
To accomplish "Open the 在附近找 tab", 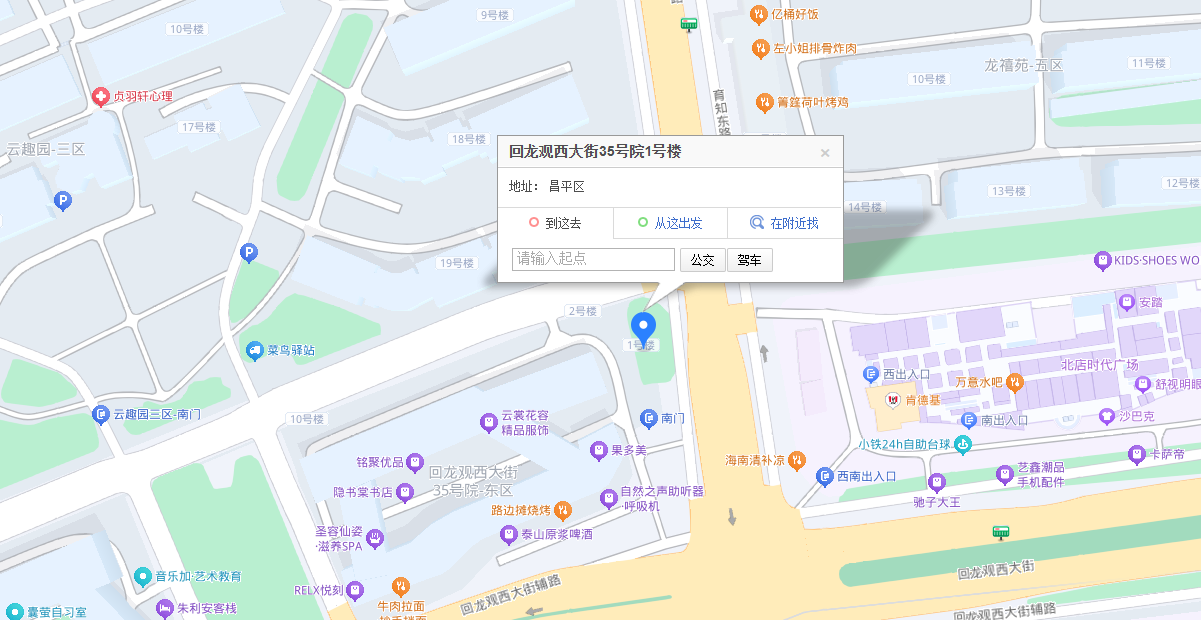I will point(784,223).
